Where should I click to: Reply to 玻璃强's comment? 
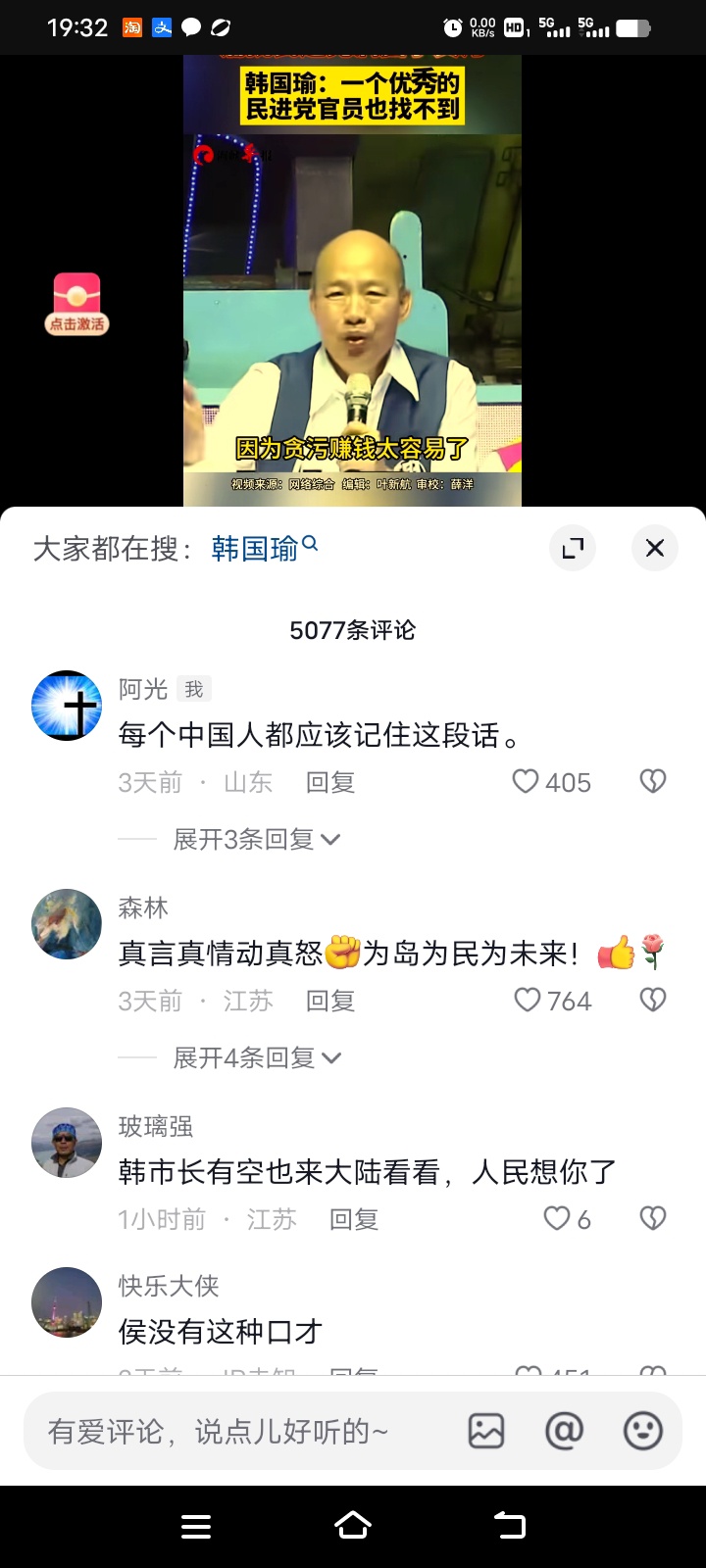pos(354,1219)
